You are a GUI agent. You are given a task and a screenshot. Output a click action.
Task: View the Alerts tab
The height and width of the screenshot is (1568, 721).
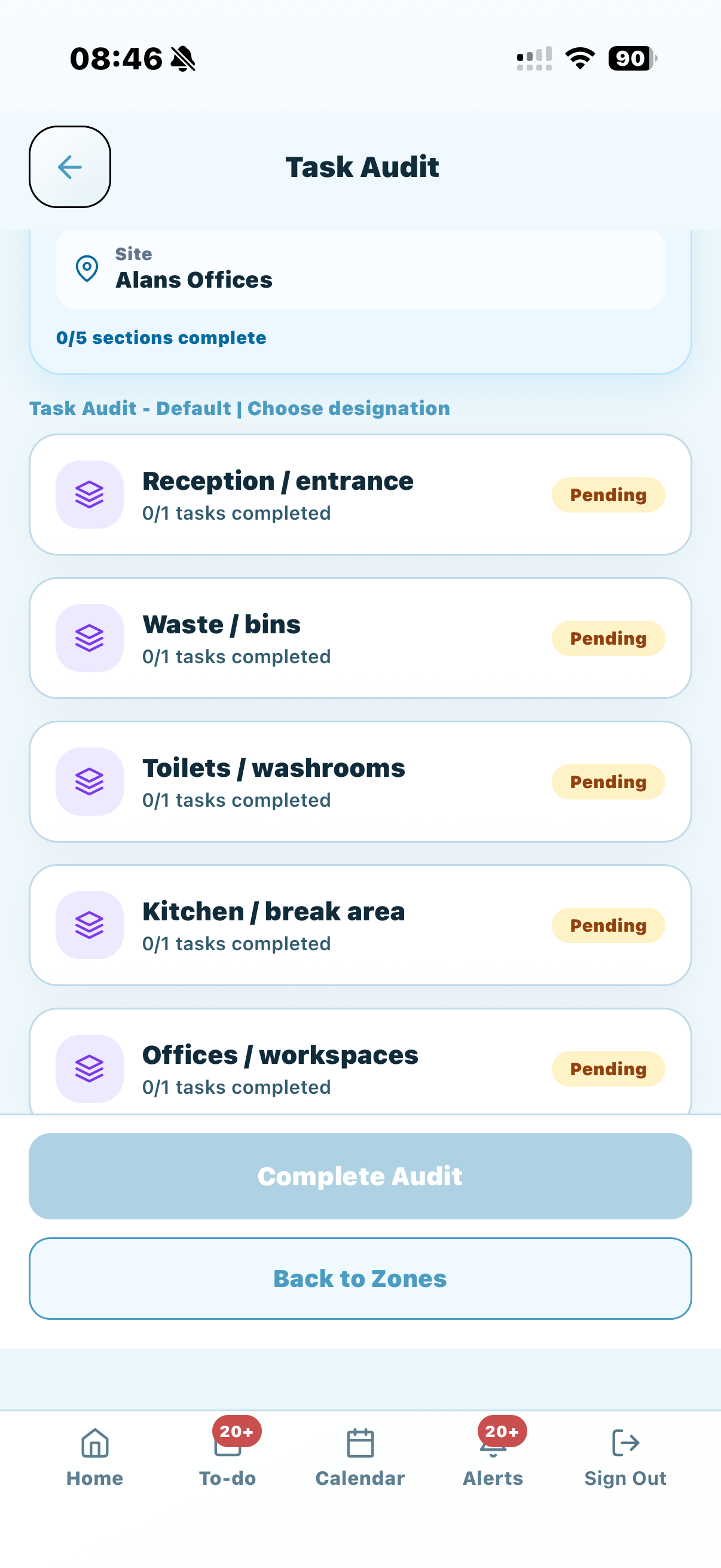tap(493, 1457)
